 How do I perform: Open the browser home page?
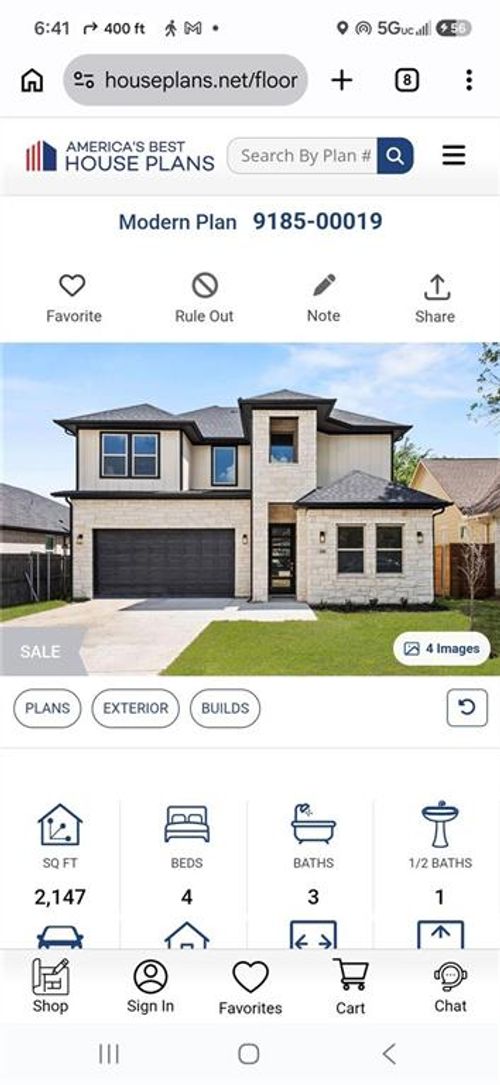tap(32, 81)
